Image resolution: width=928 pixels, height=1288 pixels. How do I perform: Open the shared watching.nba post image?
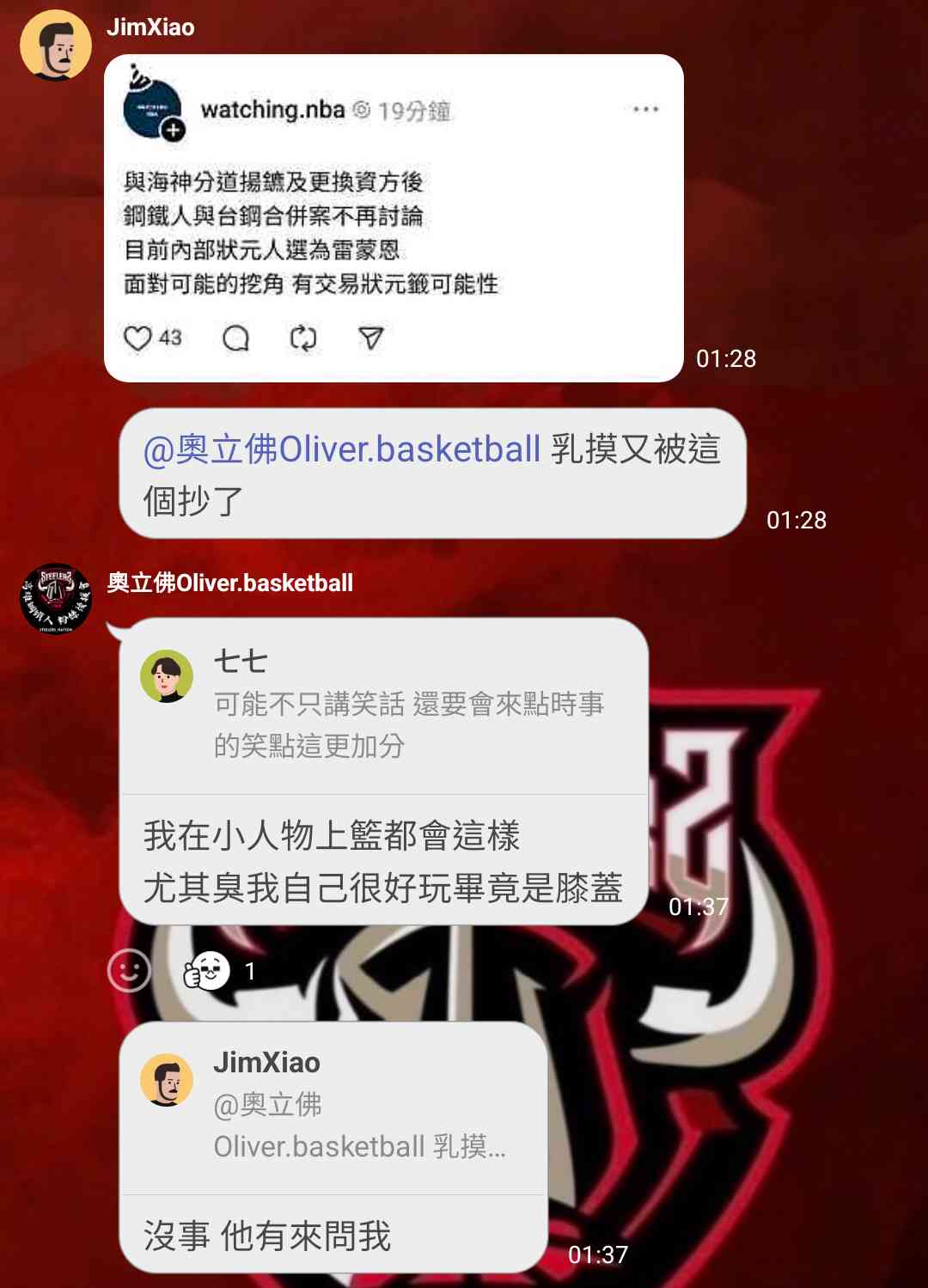(394, 218)
